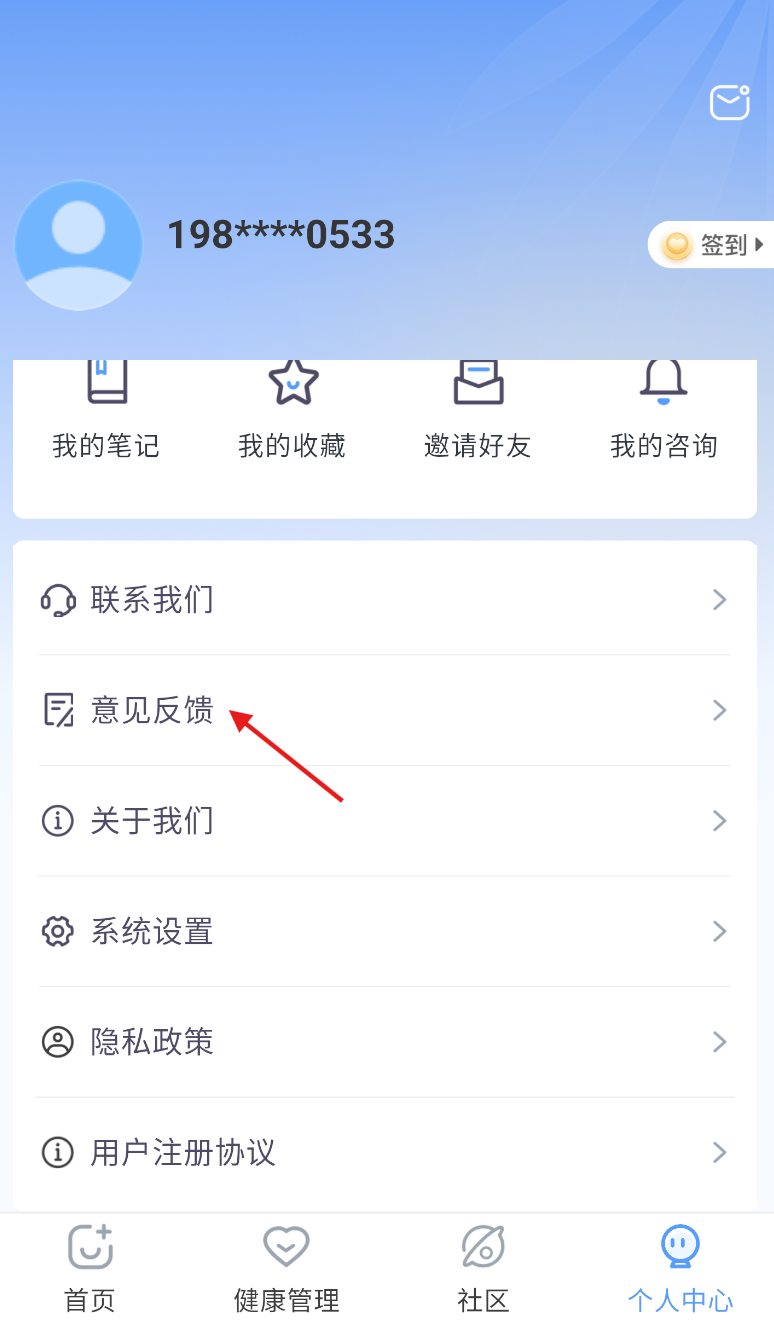
Task: View 我的咨询 consultations
Action: 664,410
